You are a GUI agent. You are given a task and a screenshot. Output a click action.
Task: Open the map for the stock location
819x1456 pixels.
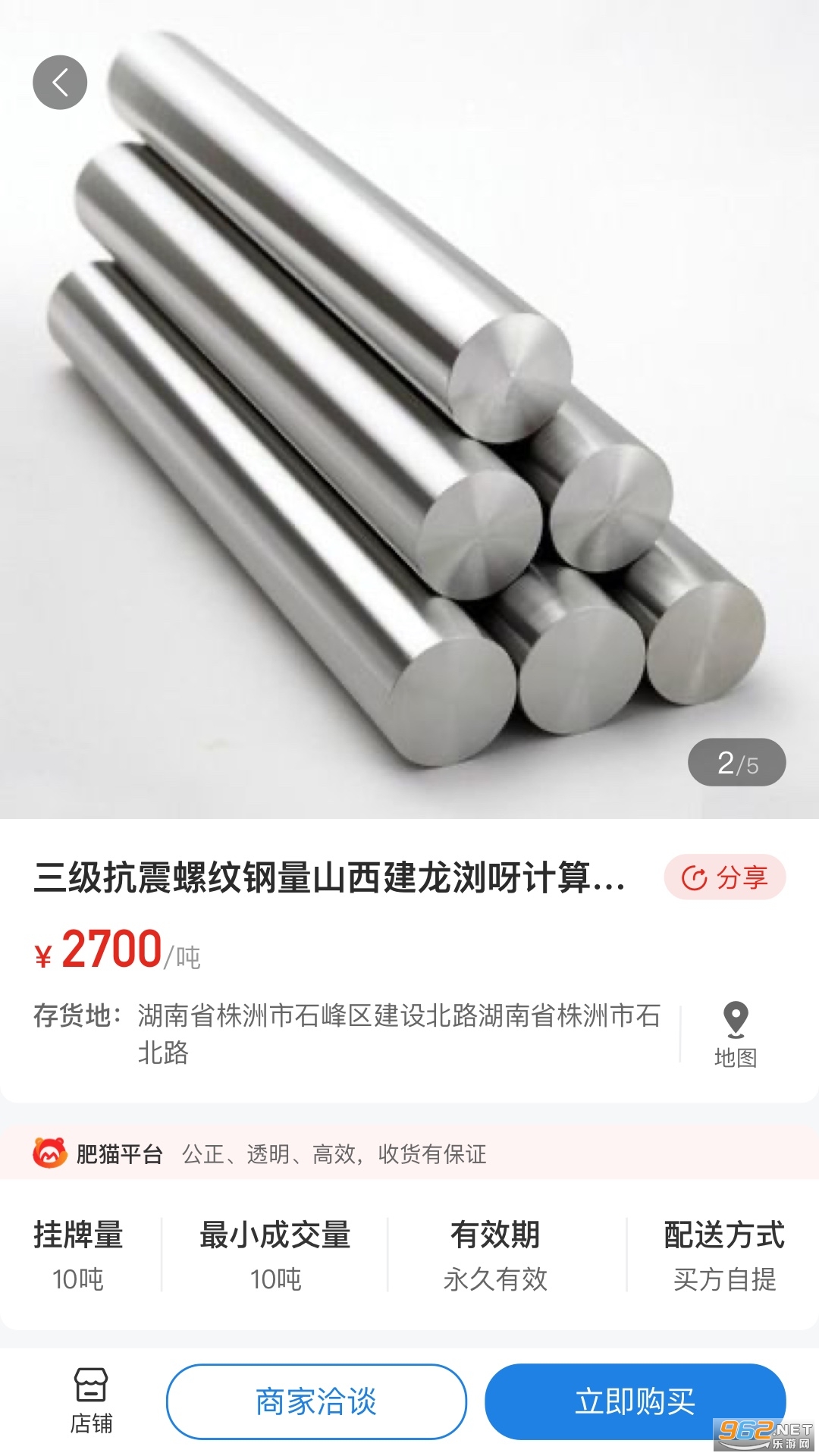pyautogui.click(x=736, y=1034)
